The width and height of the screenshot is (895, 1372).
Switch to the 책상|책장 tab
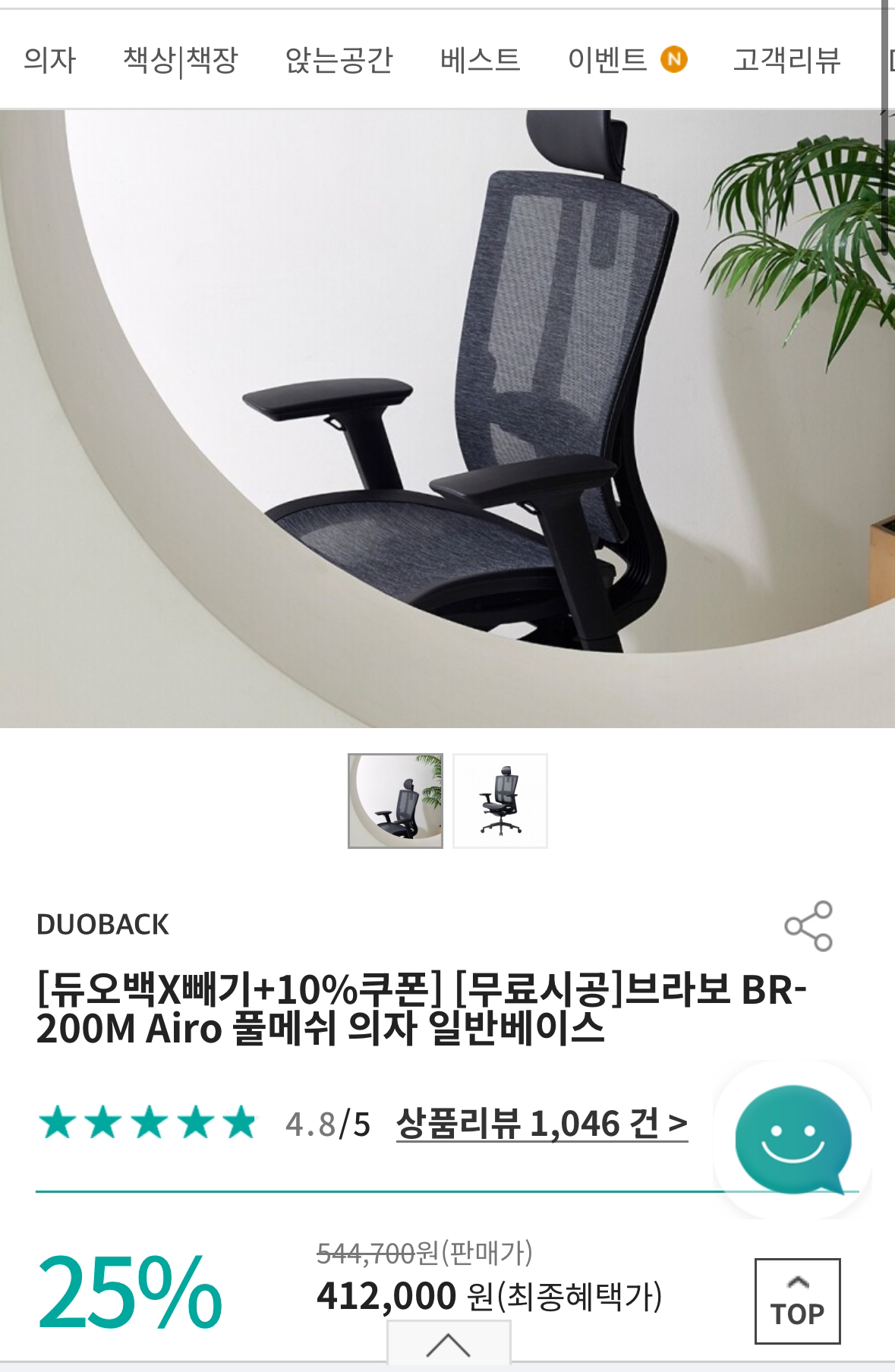181,59
